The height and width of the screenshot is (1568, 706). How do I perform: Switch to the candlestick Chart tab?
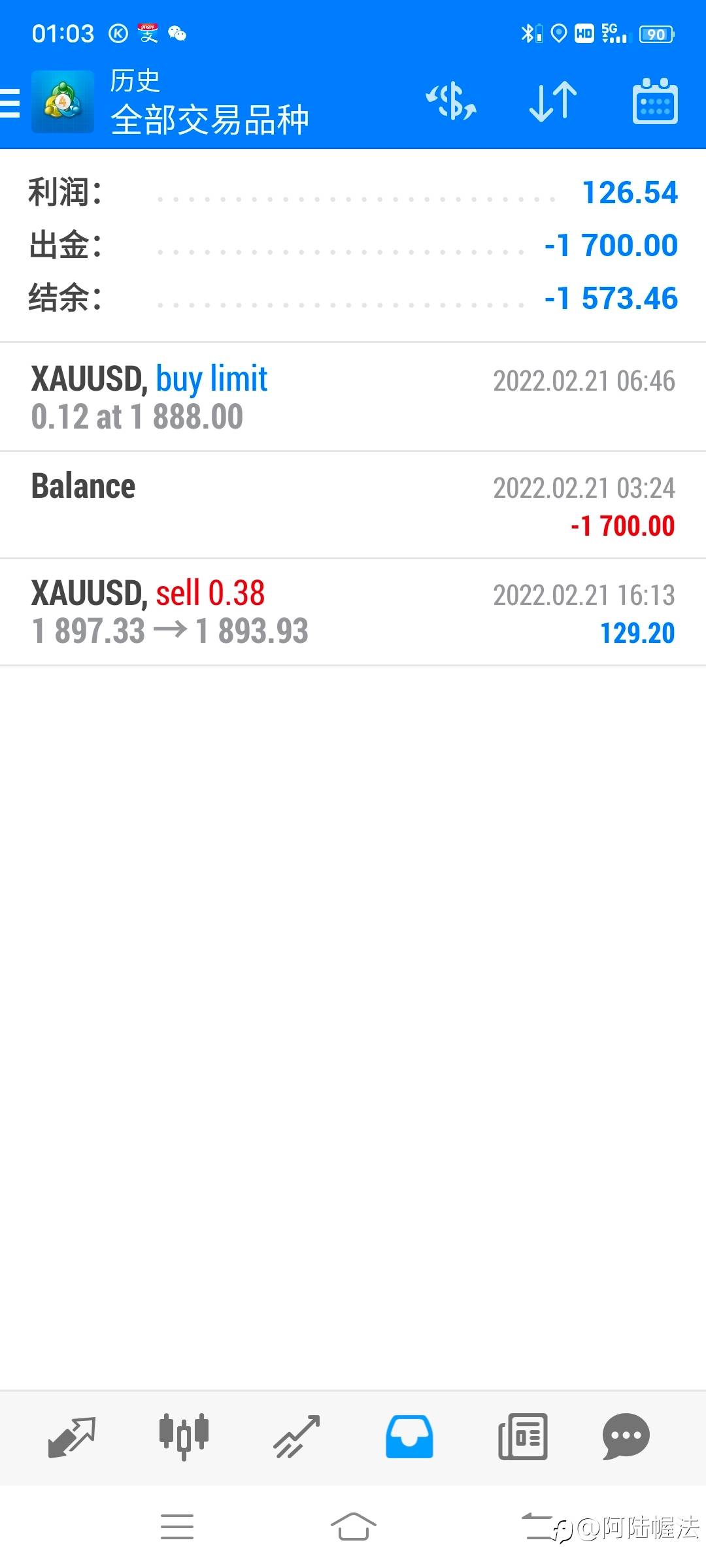(184, 1437)
